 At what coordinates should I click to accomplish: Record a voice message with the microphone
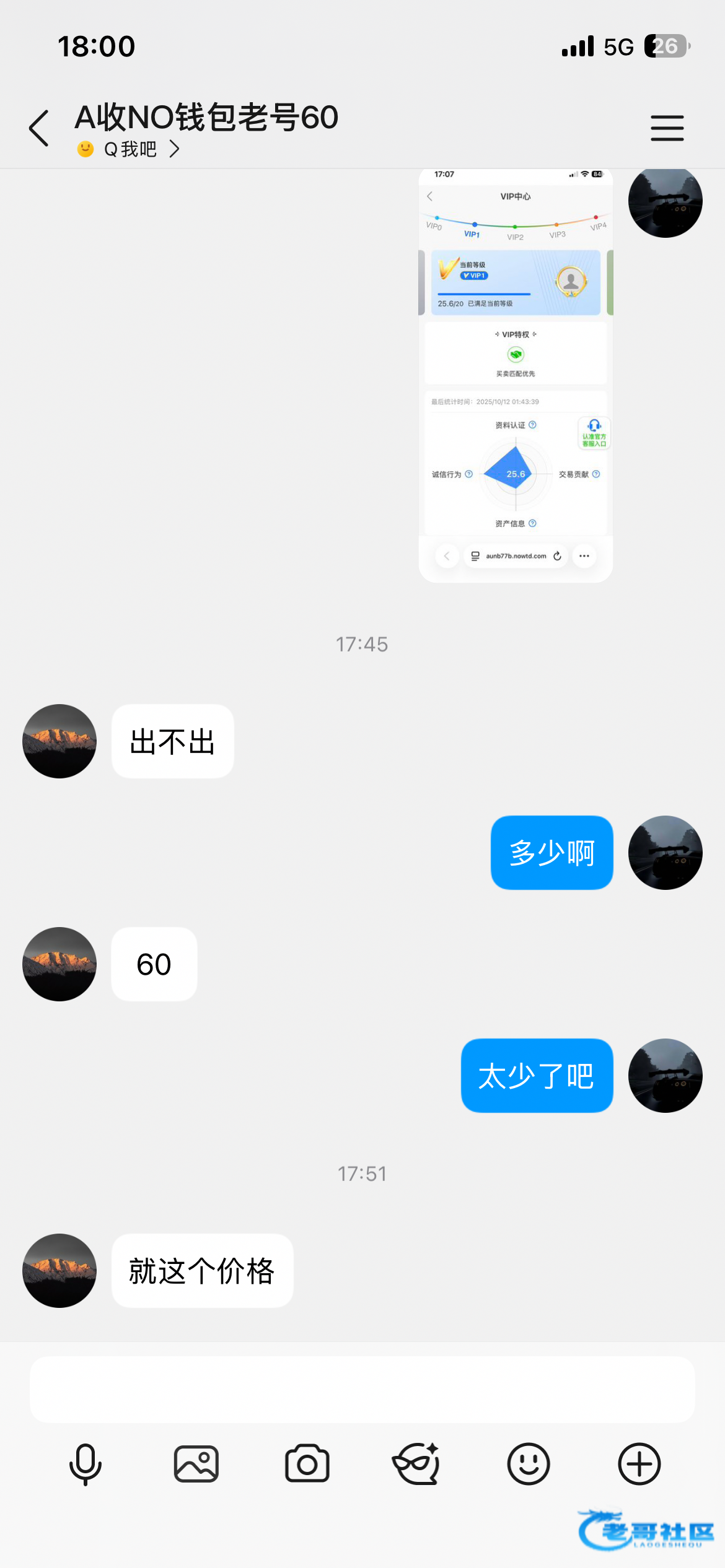[x=86, y=1464]
